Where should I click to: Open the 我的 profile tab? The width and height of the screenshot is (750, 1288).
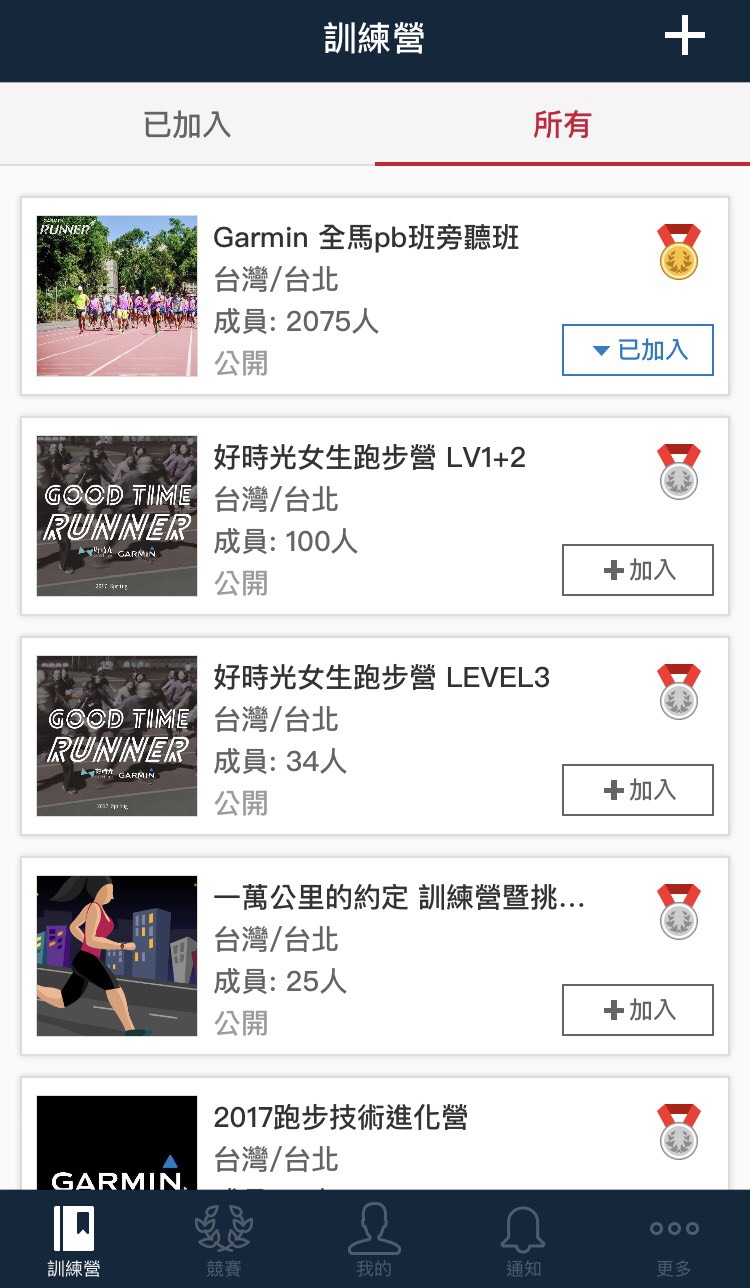pyautogui.click(x=374, y=1241)
